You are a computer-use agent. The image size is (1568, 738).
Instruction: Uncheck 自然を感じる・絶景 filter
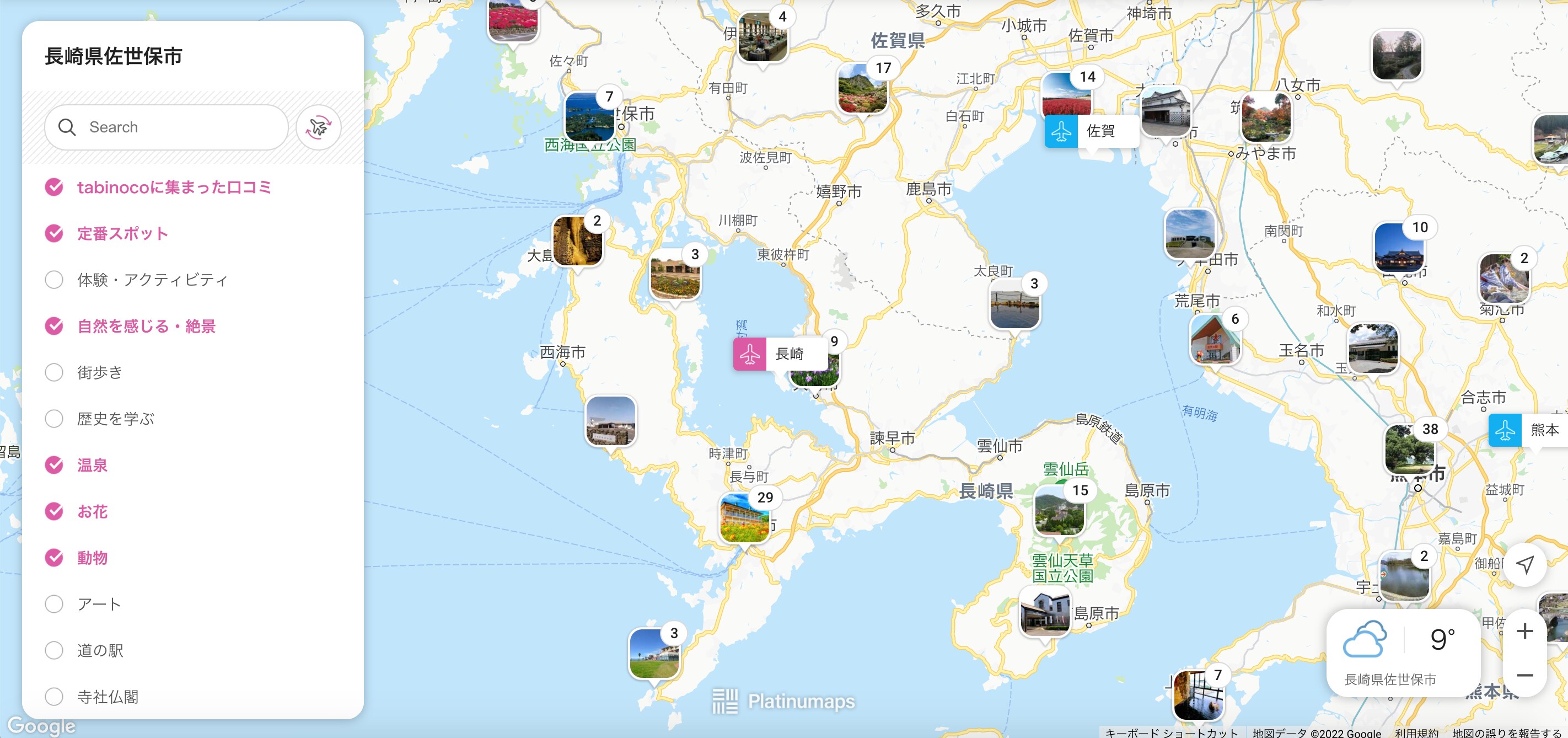coord(54,326)
